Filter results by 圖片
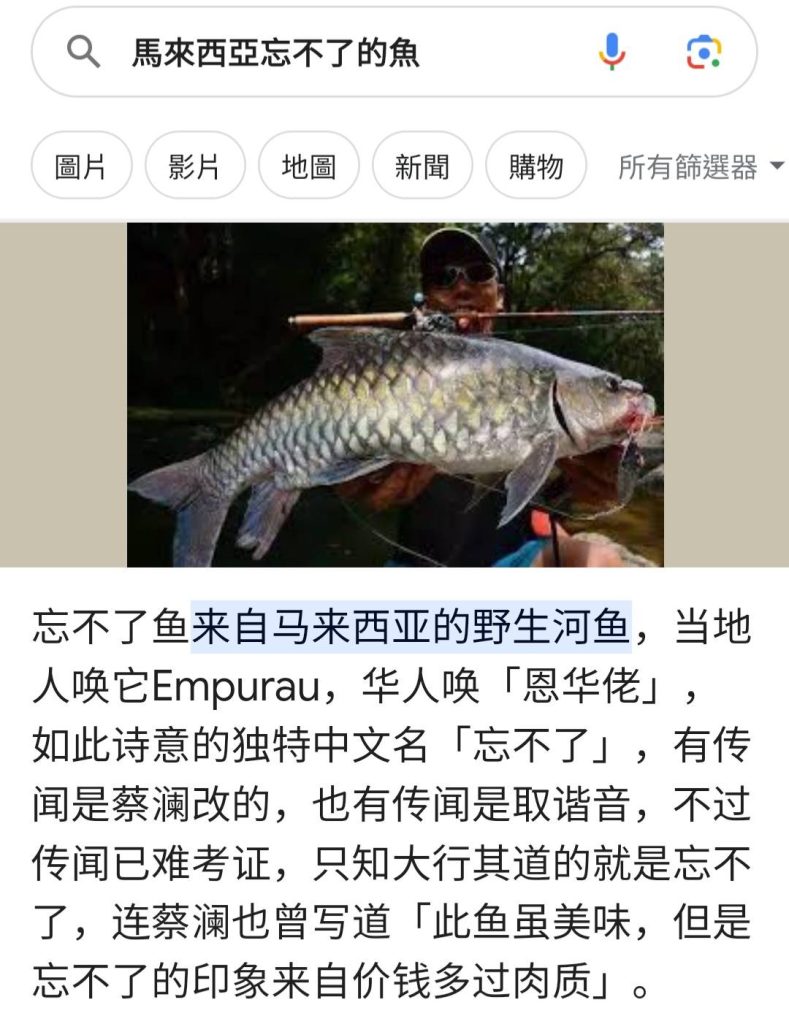Viewport: 789px width, 1024px height. [81, 166]
